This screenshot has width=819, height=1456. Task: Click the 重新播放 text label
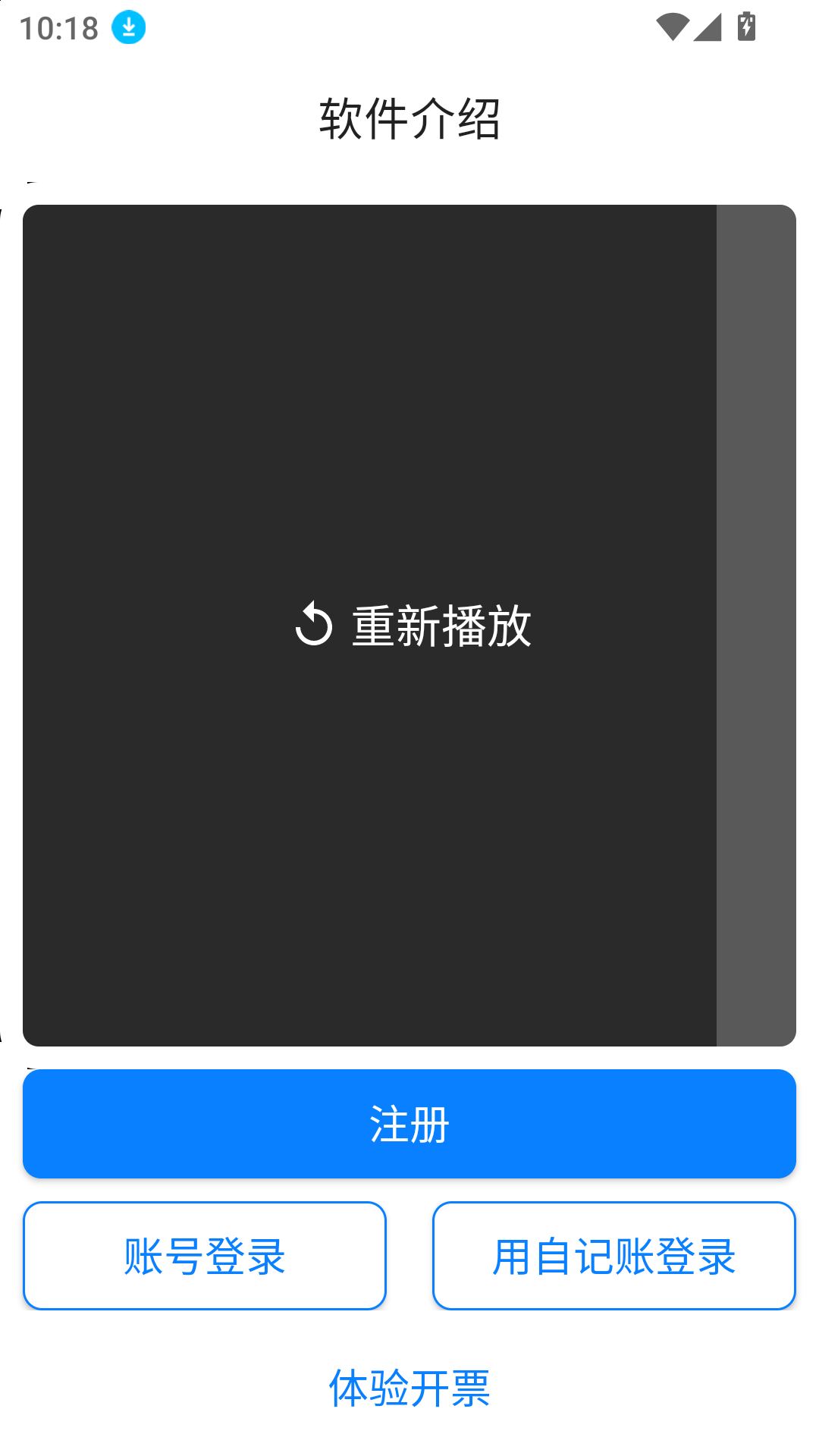click(440, 627)
